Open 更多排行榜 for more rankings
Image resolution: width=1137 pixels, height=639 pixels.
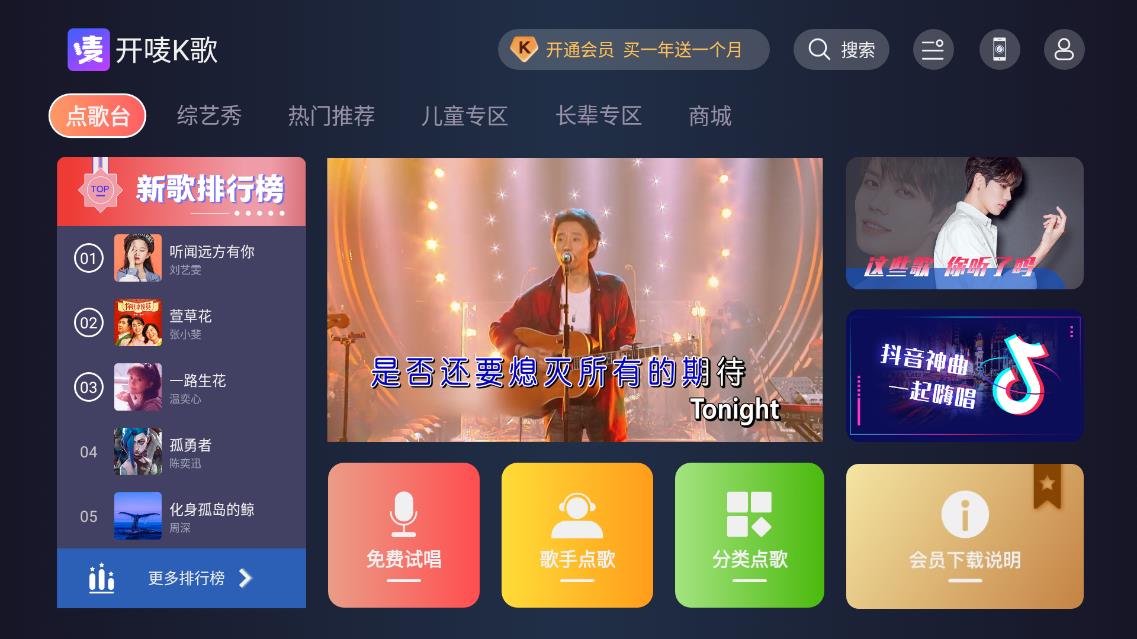(181, 578)
